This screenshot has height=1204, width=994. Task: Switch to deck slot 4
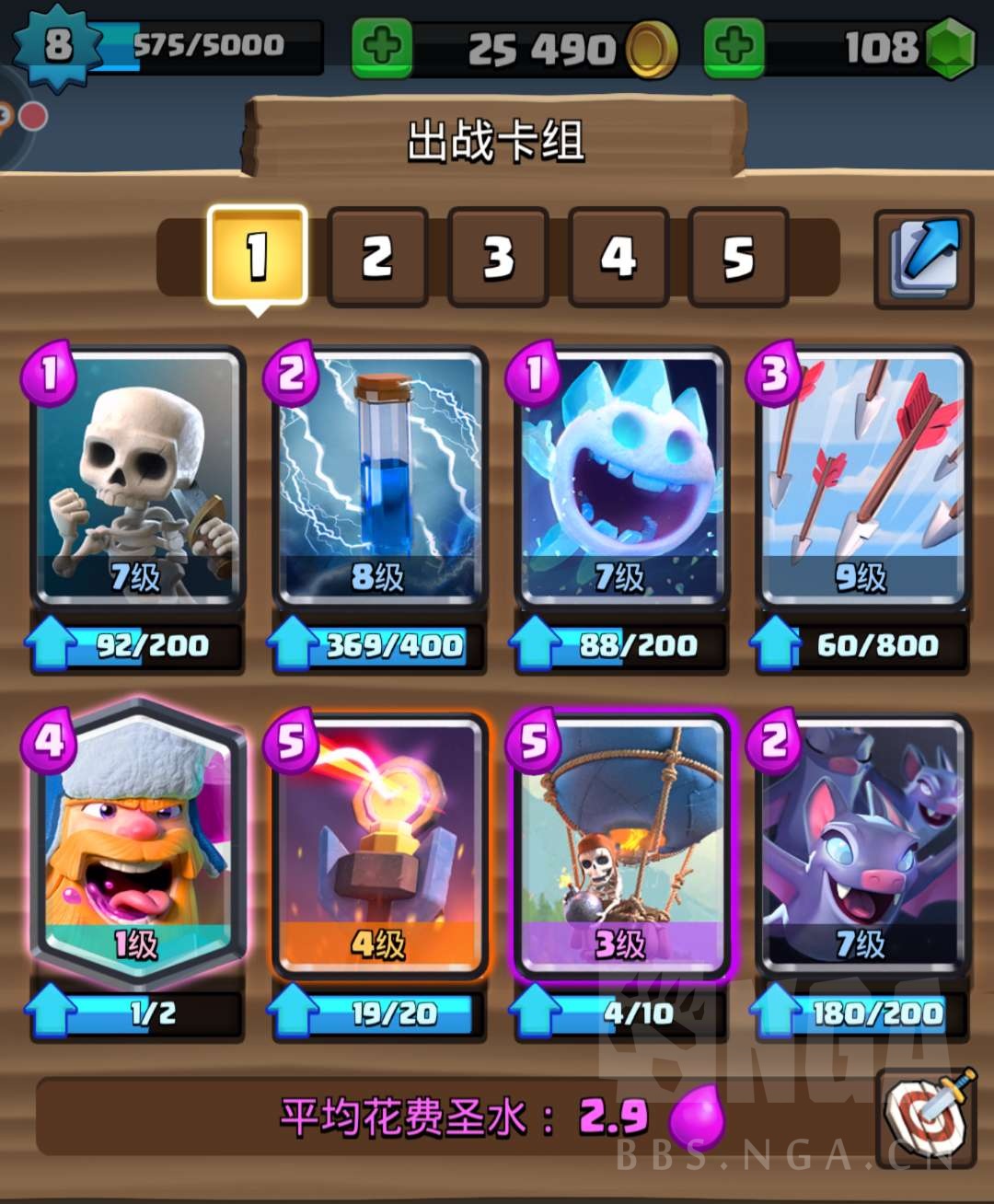(618, 257)
